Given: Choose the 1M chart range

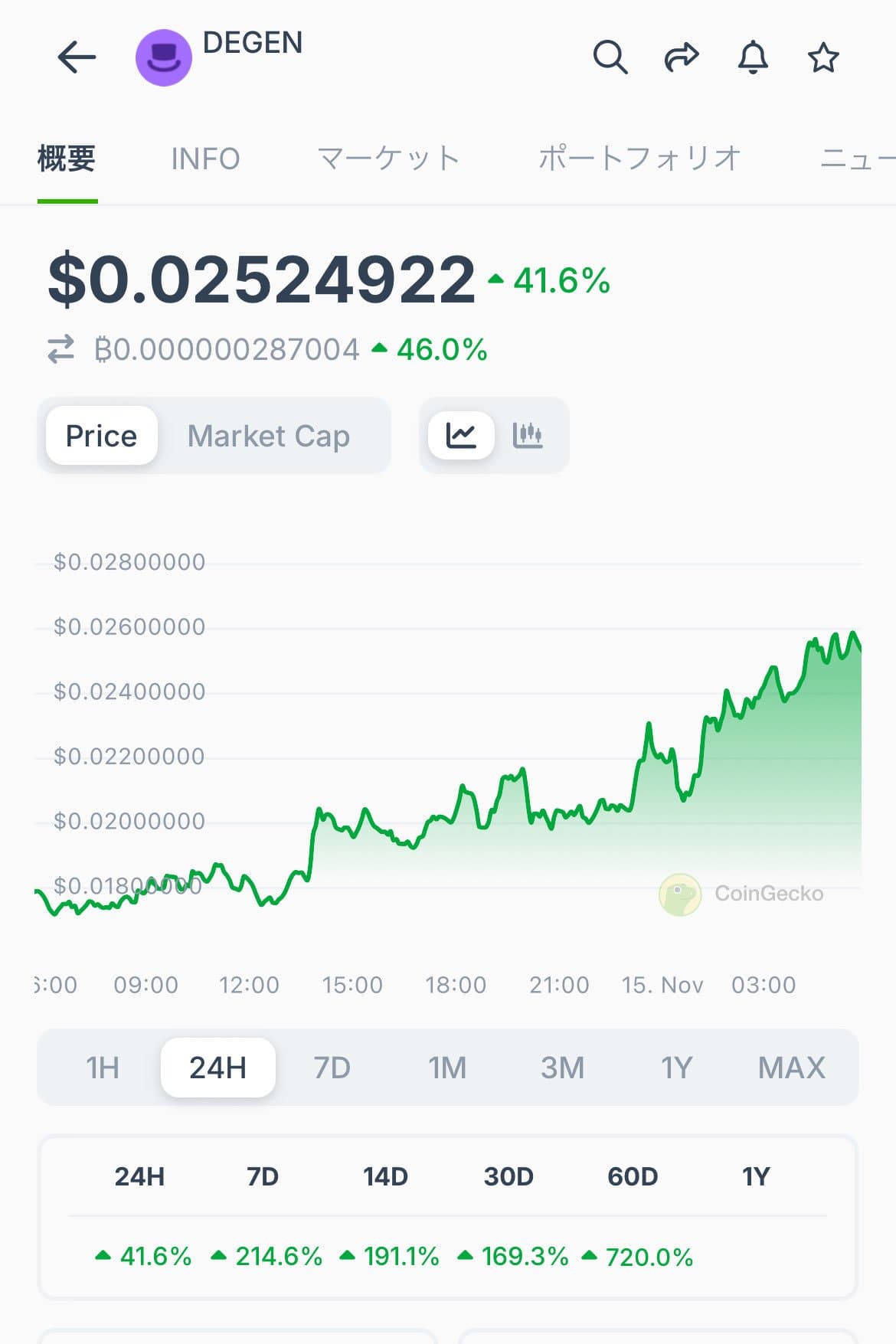Looking at the screenshot, I should 447,1068.
